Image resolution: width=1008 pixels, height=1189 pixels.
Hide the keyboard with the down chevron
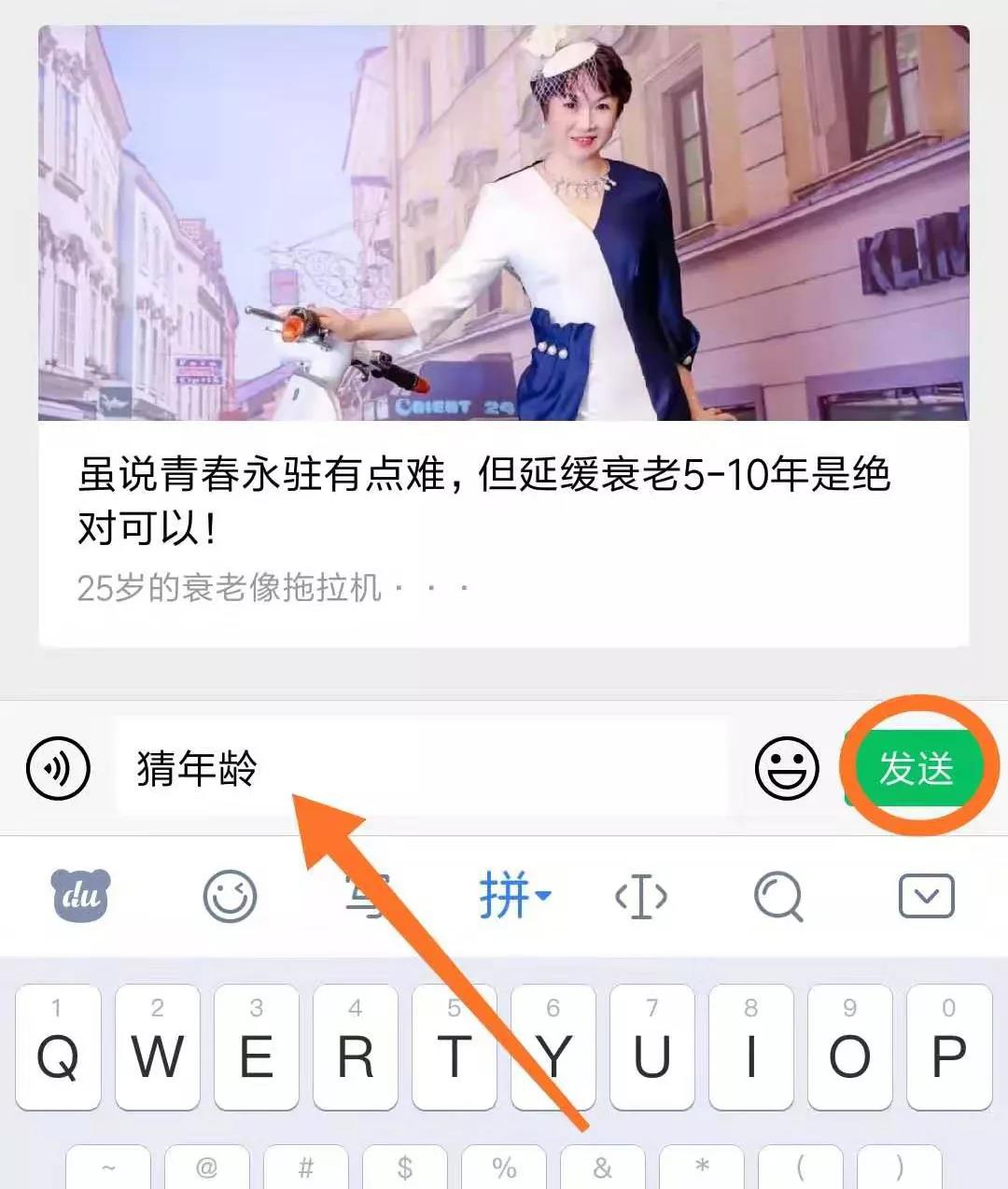tap(926, 896)
